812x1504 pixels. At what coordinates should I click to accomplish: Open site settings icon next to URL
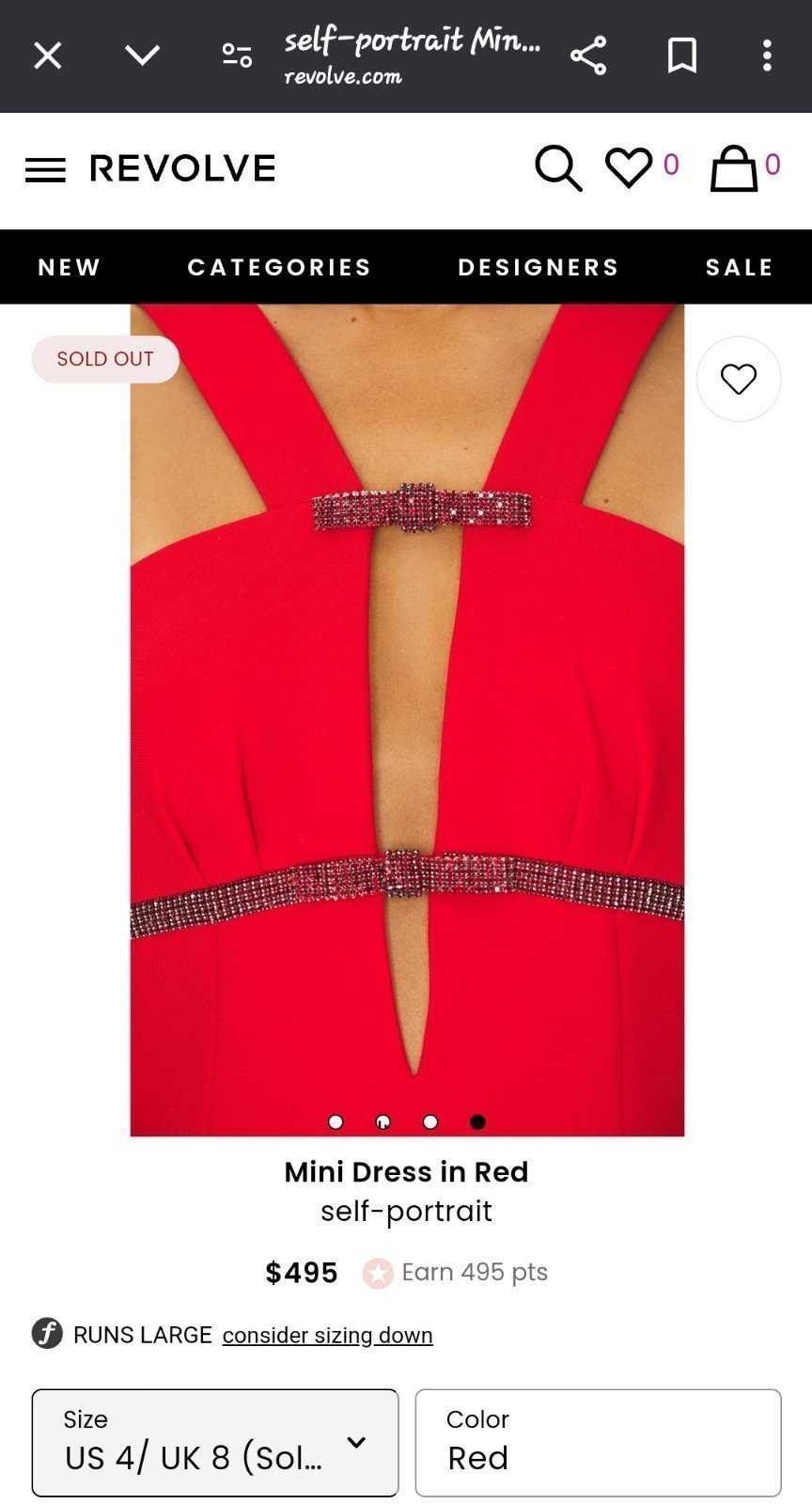[237, 56]
